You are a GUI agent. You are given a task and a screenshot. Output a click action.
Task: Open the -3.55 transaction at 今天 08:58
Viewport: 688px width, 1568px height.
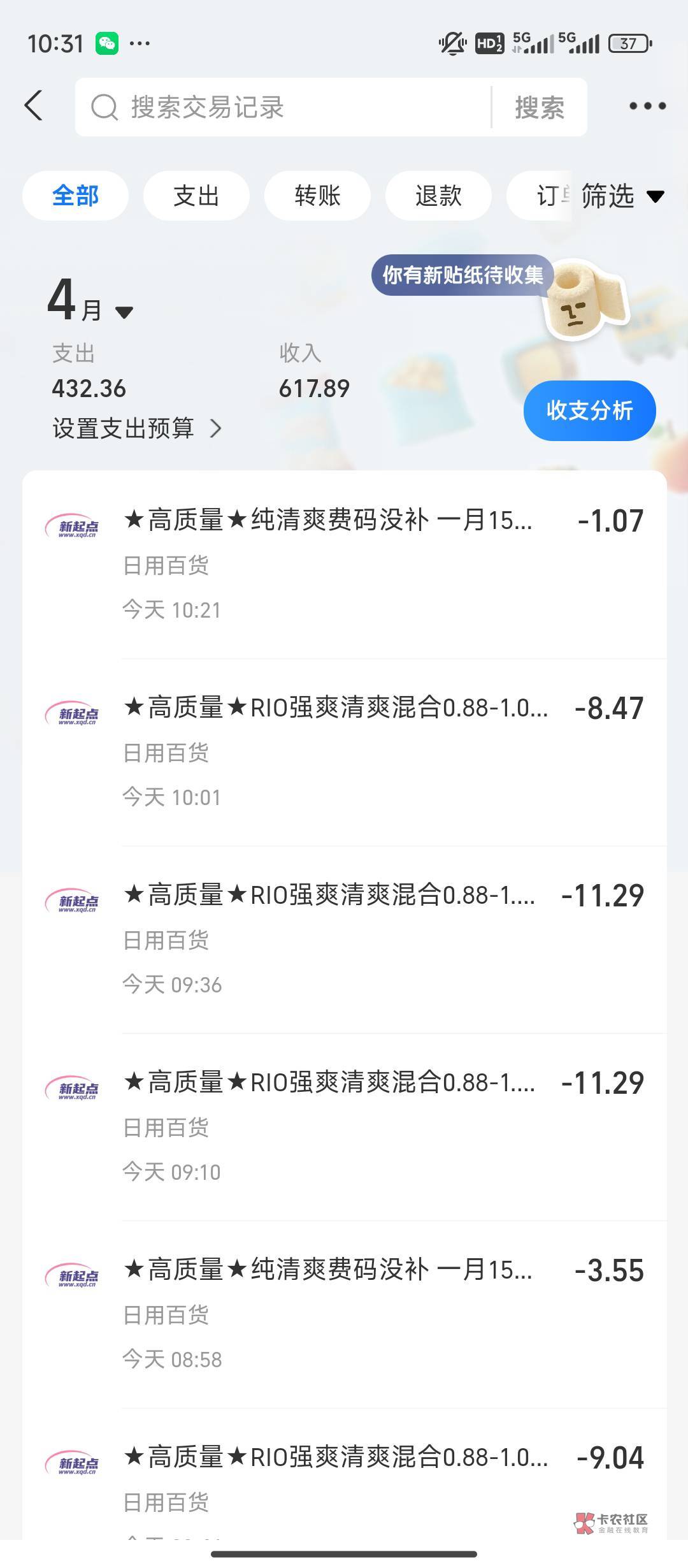tap(382, 1314)
